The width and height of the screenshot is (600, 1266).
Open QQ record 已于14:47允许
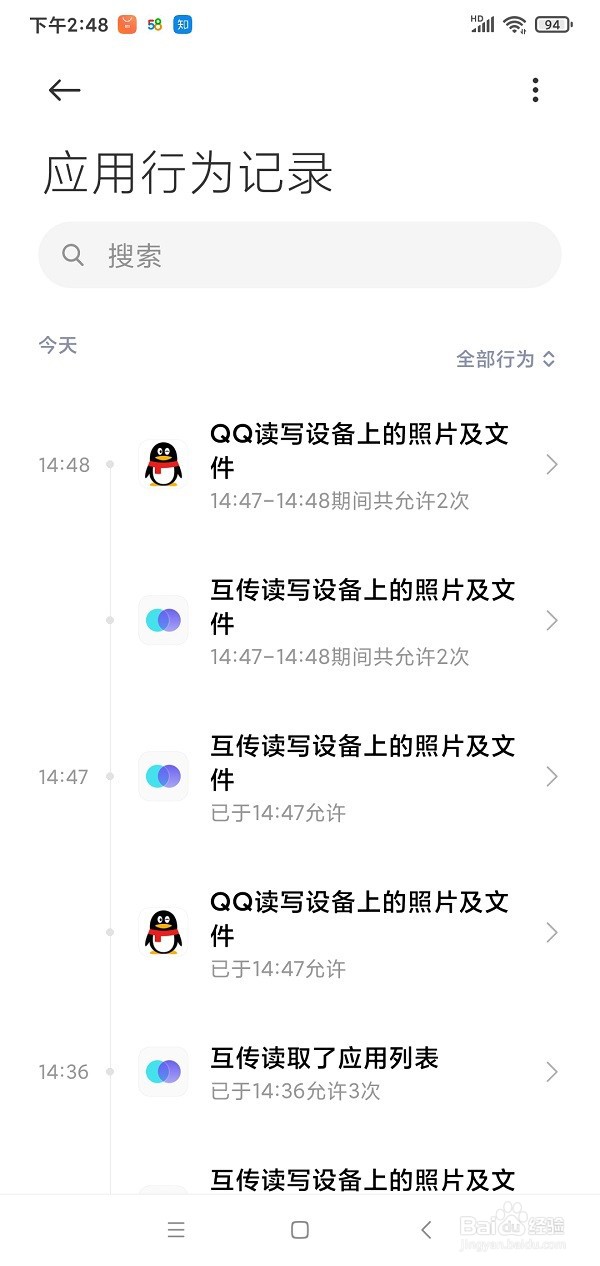345,933
